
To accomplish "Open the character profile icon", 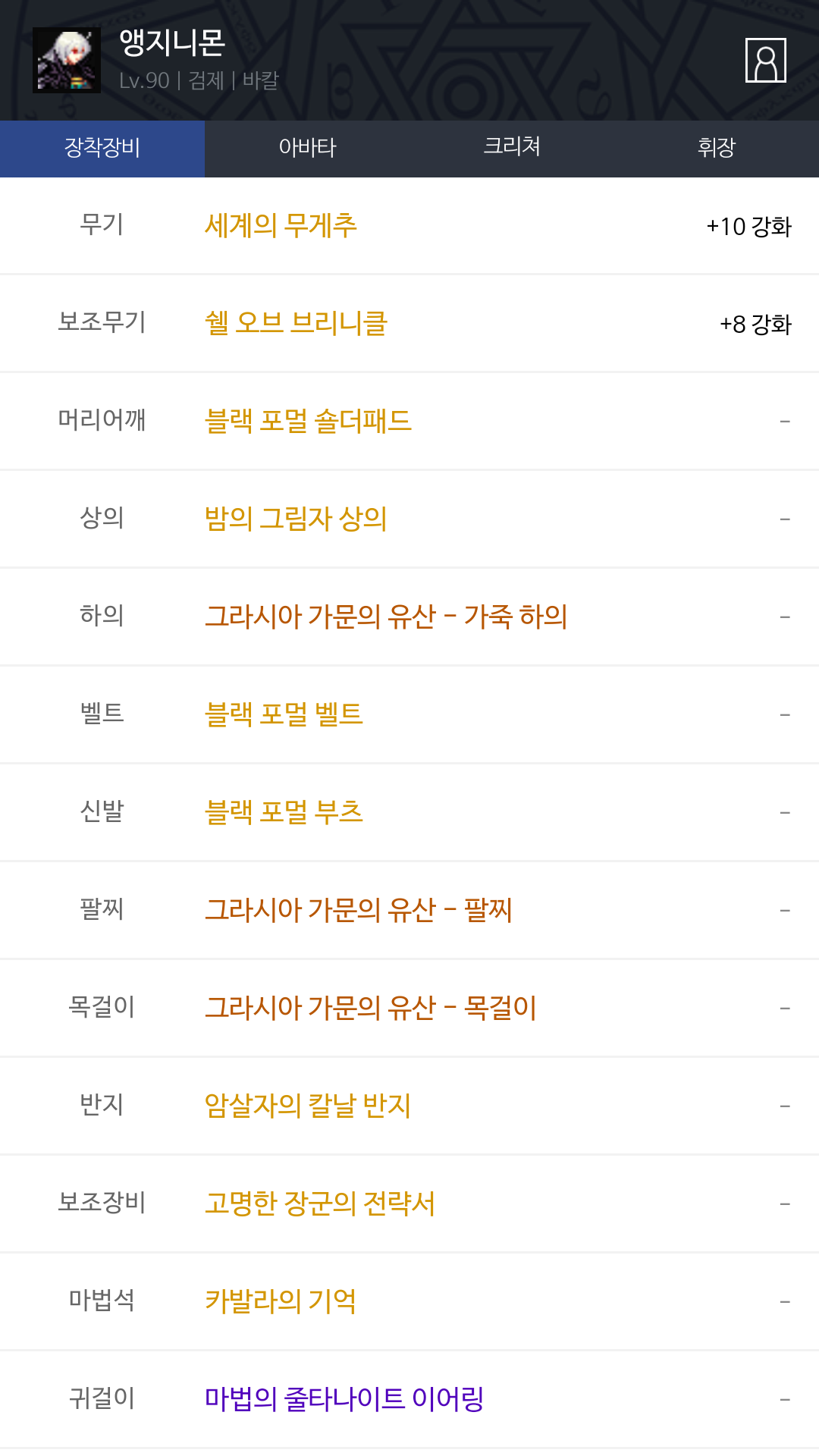I will (x=766, y=60).
